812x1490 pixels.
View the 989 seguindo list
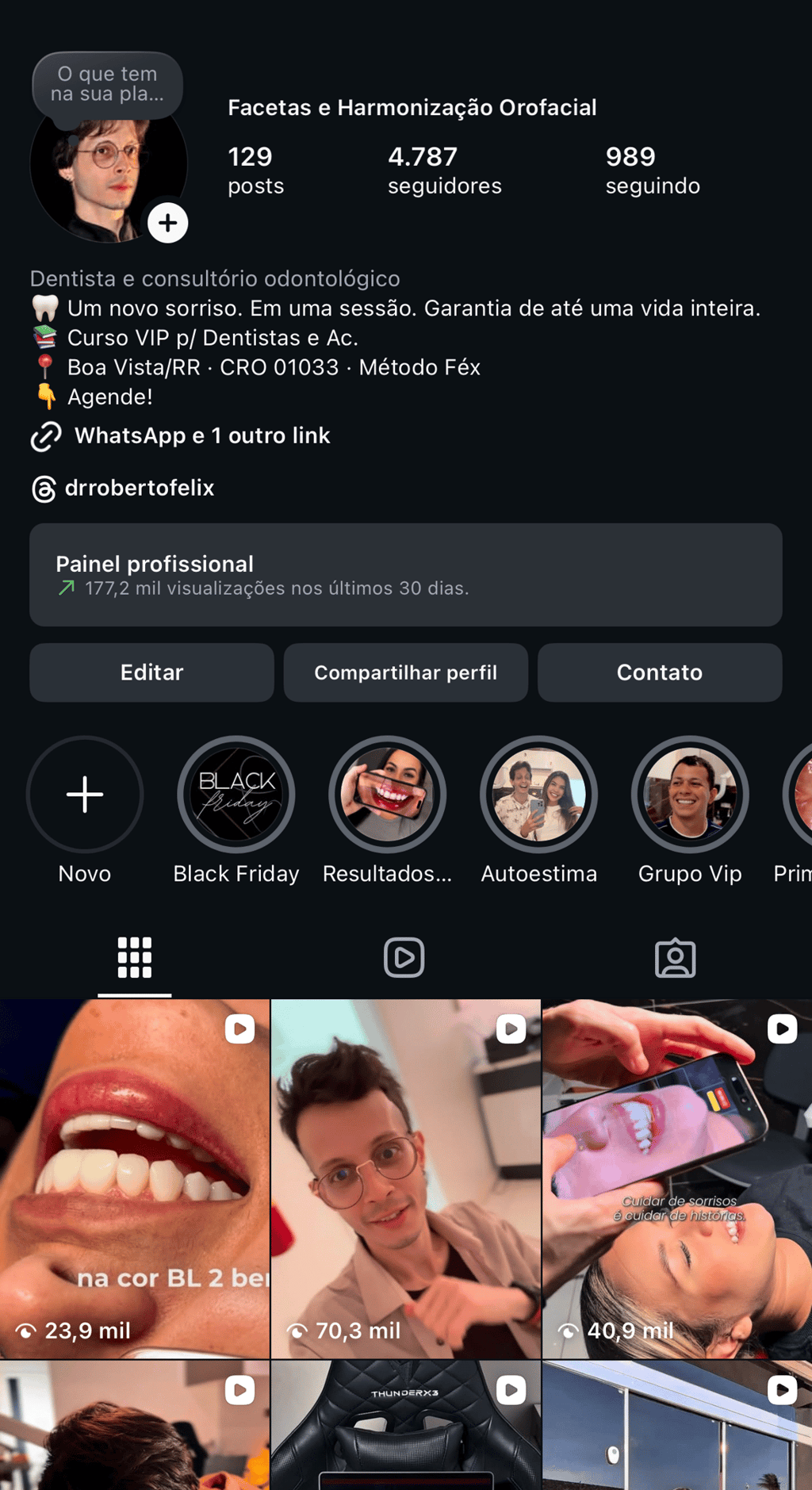652,170
